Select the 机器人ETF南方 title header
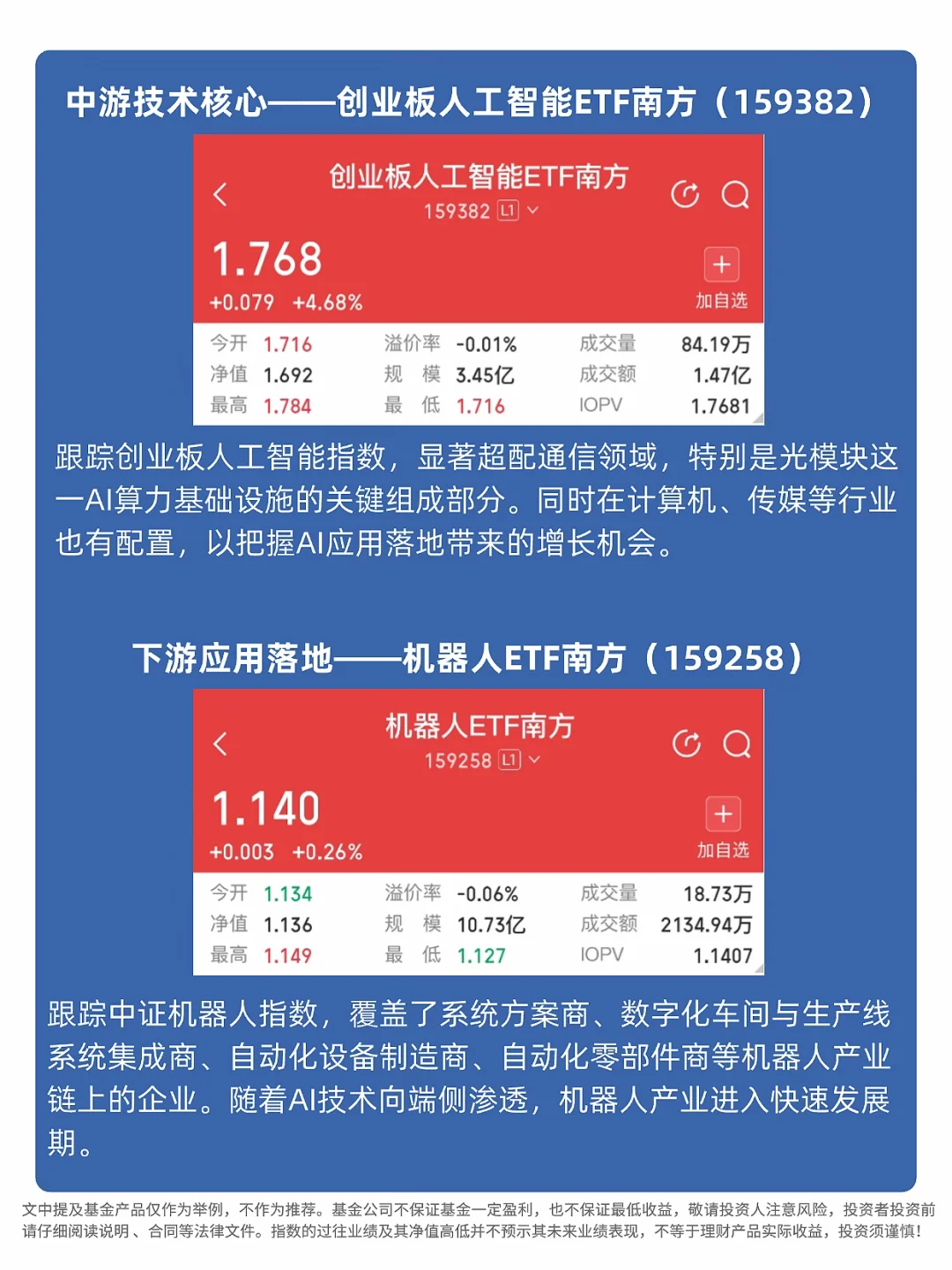This screenshot has width=952, height=1270. coord(480,726)
